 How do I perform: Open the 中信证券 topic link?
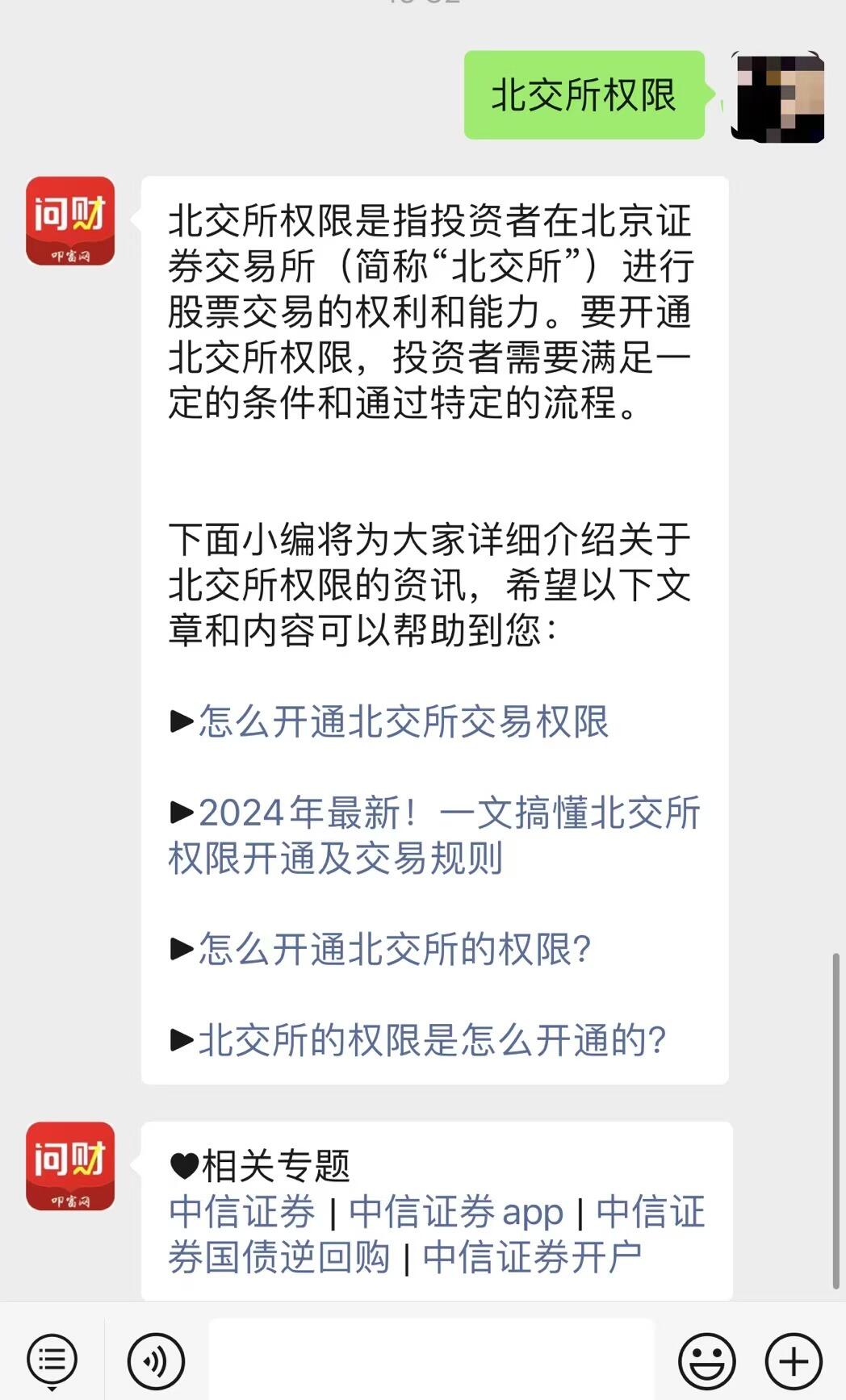click(x=242, y=1211)
